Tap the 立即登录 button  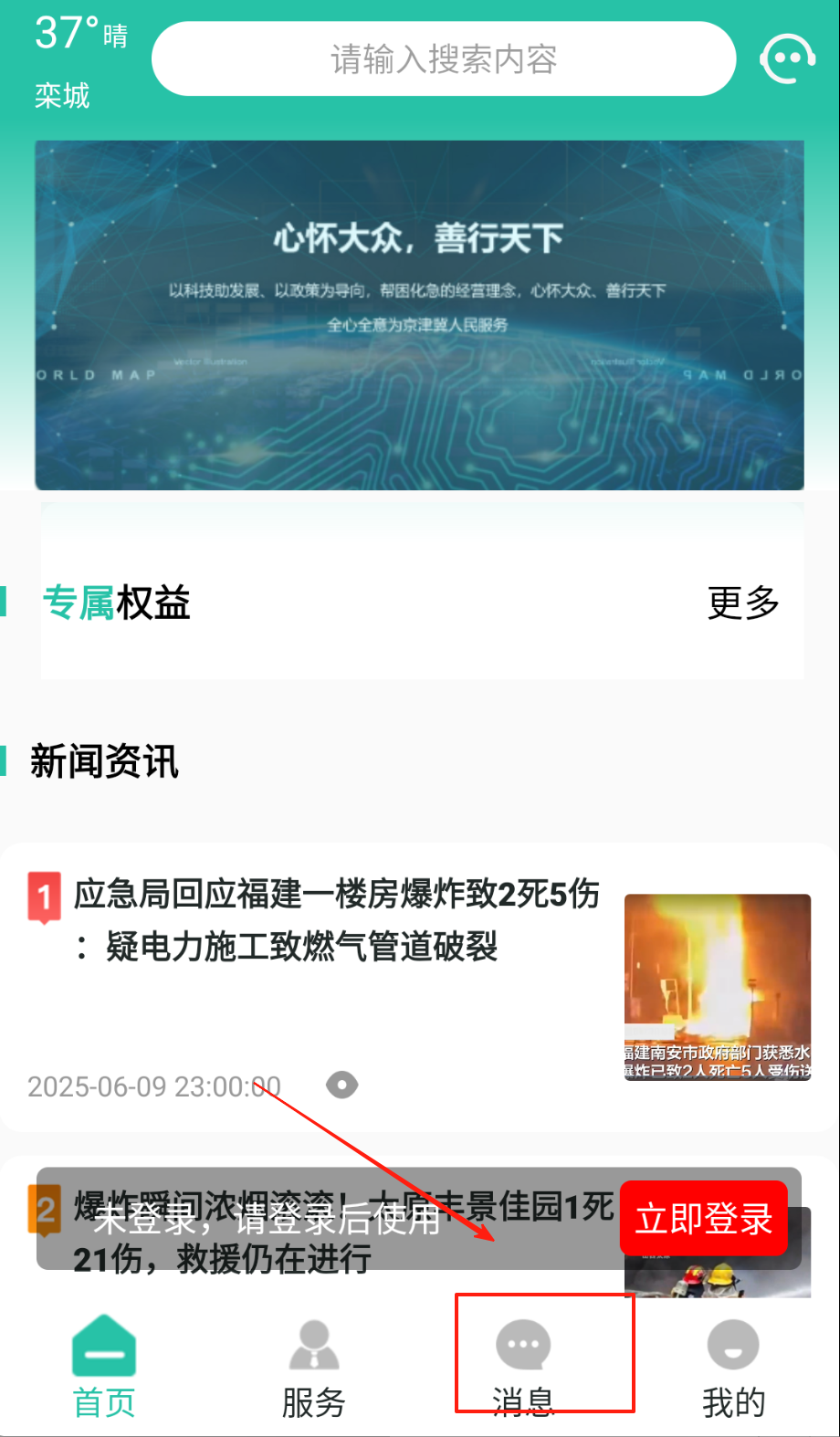pos(703,1219)
